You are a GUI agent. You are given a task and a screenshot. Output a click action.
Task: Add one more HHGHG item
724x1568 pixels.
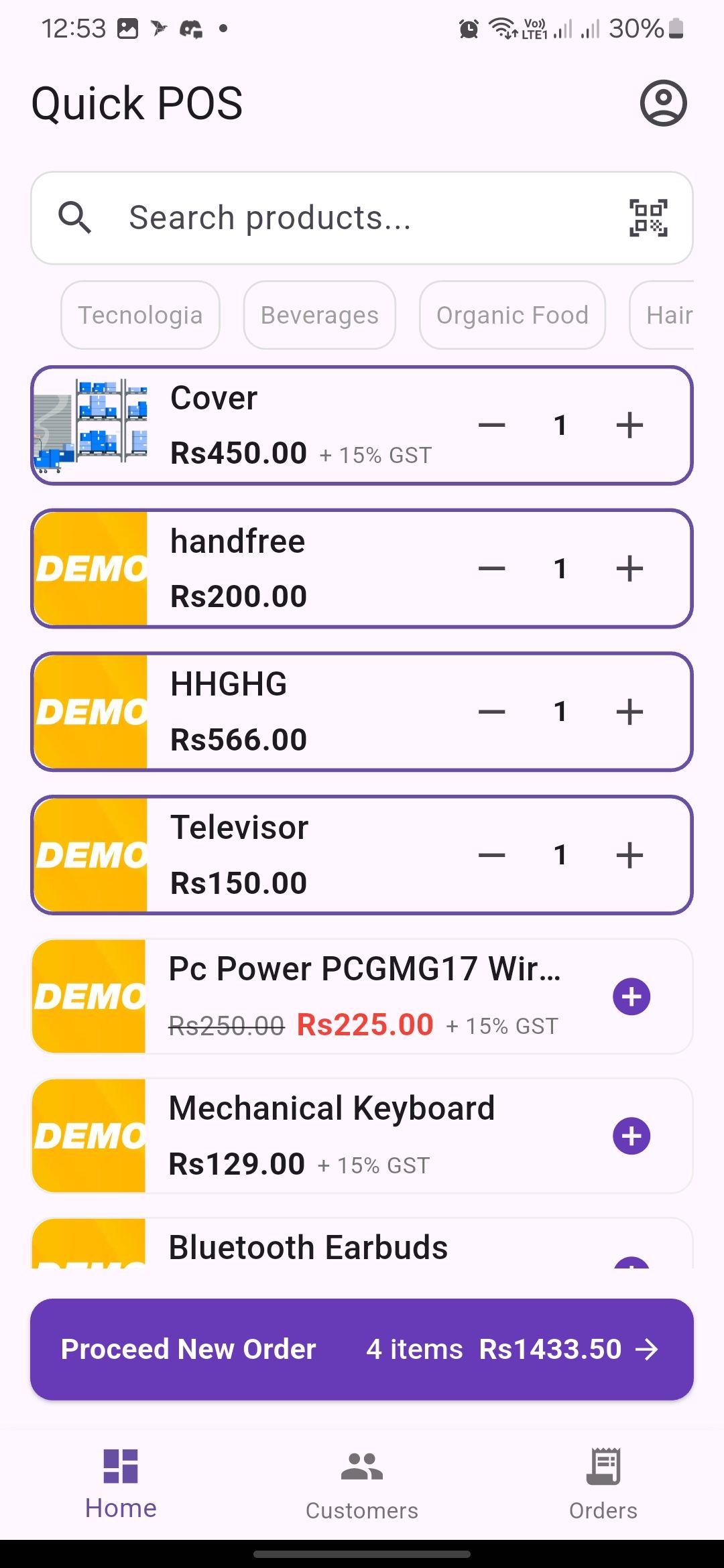point(629,712)
